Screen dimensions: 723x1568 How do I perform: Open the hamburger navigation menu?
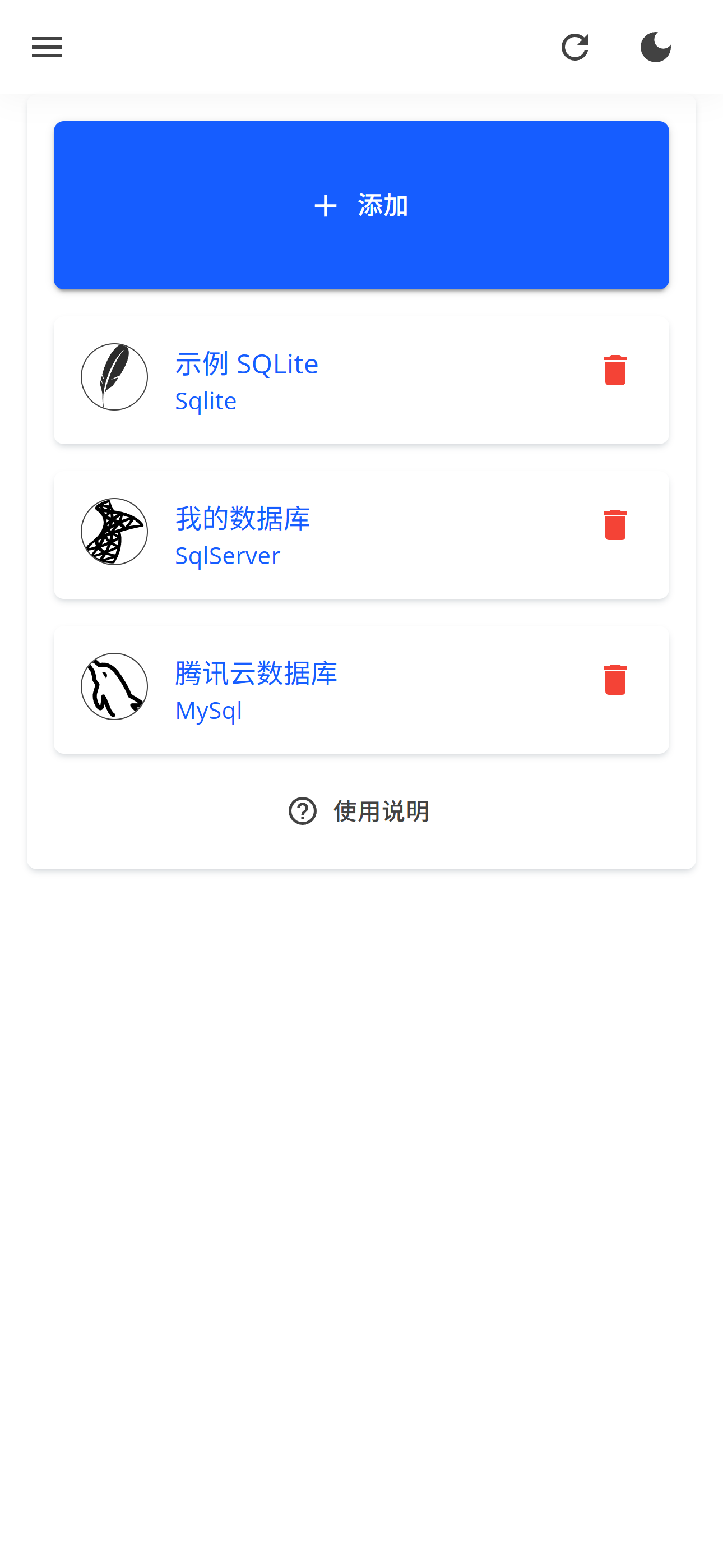tap(47, 47)
